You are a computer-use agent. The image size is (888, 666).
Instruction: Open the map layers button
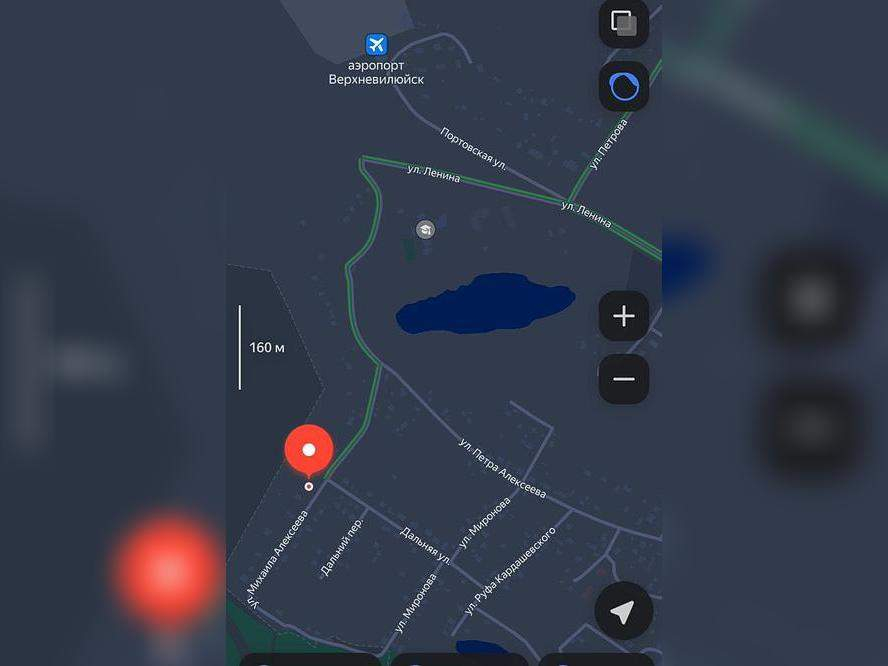click(624, 24)
